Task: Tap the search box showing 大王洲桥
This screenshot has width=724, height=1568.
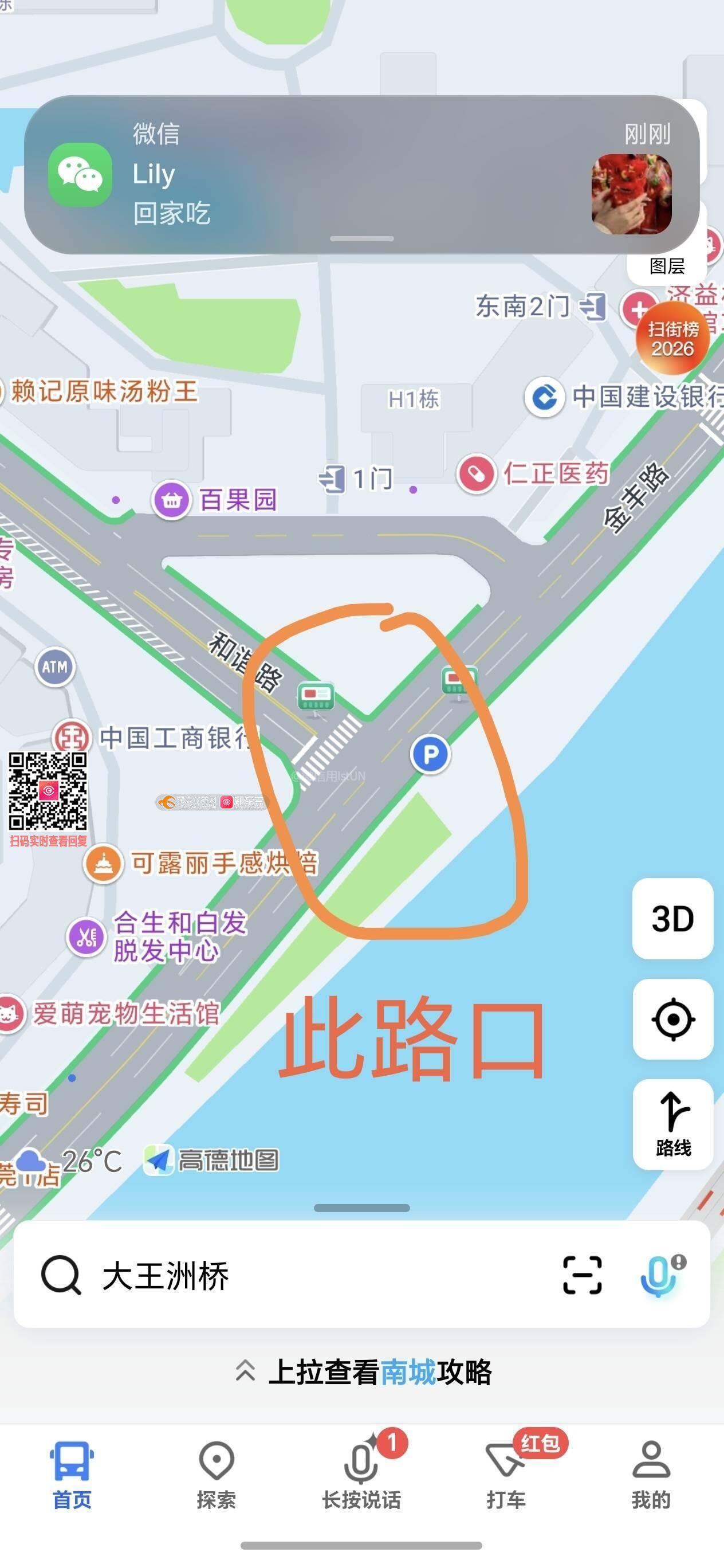Action: point(304,1275)
